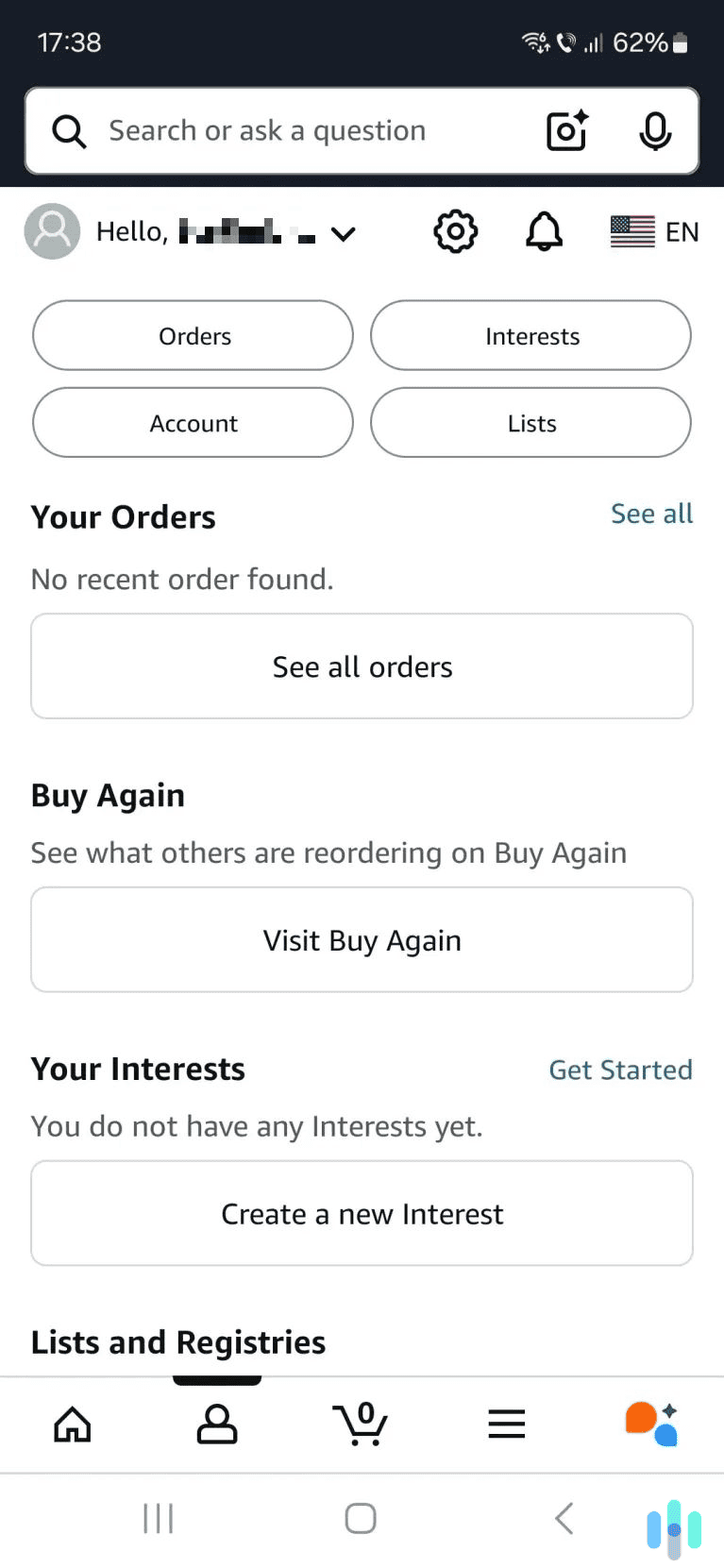Screen dimensions: 724x1568
Task: Open the EN language selector
Action: tap(655, 231)
